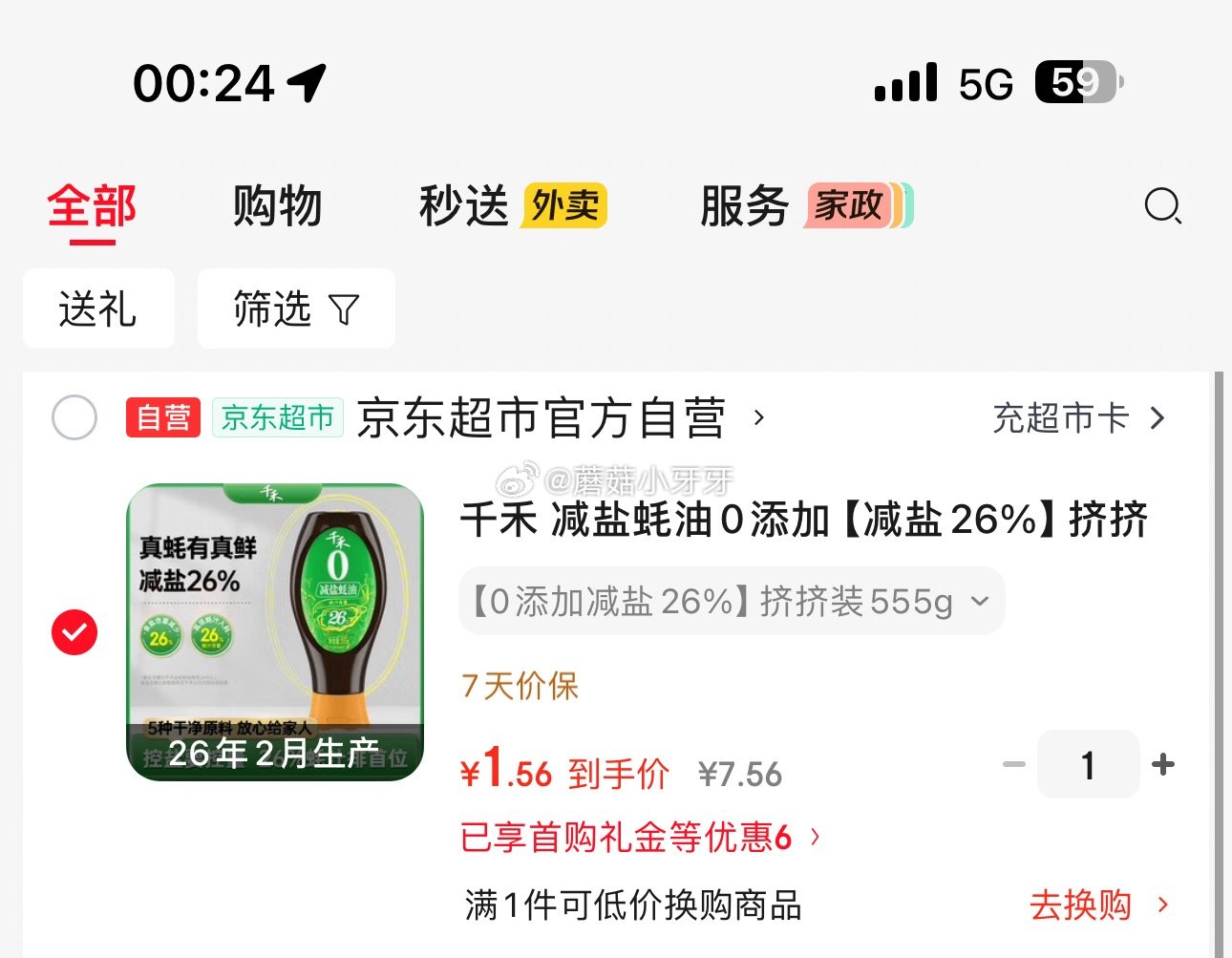Tap the 送礼 chip
The height and width of the screenshot is (958, 1232).
pos(98,309)
